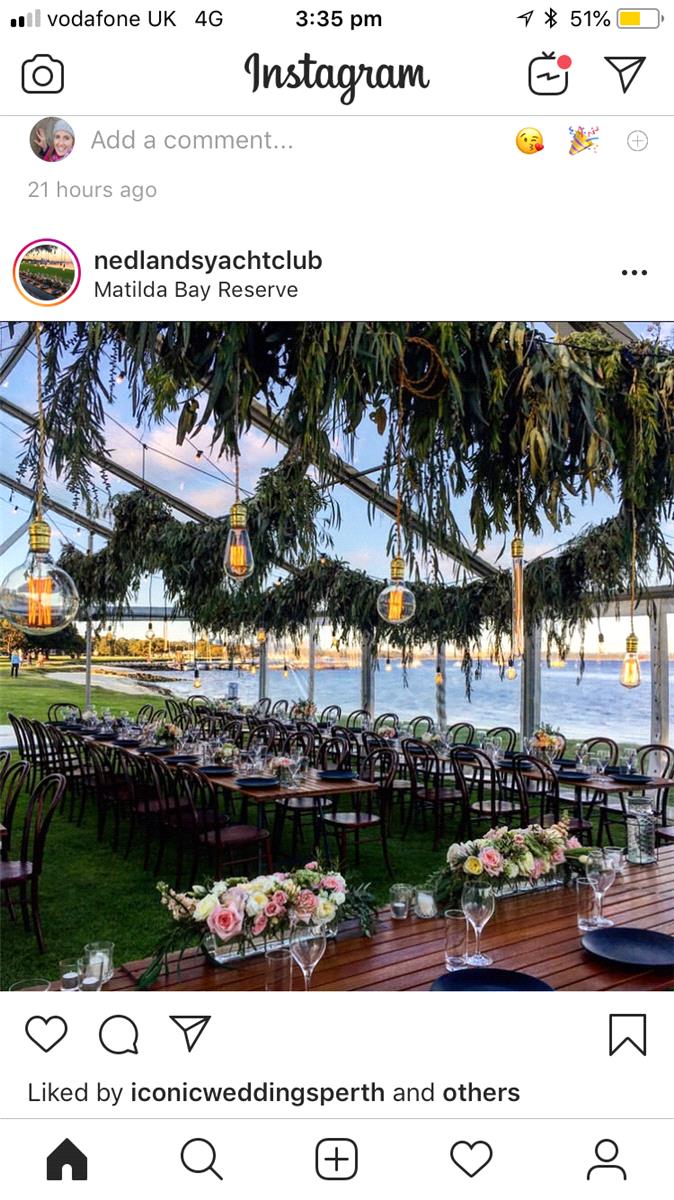Open post options three-dot menu
Screen dimensions: 674x1200
coord(634,273)
